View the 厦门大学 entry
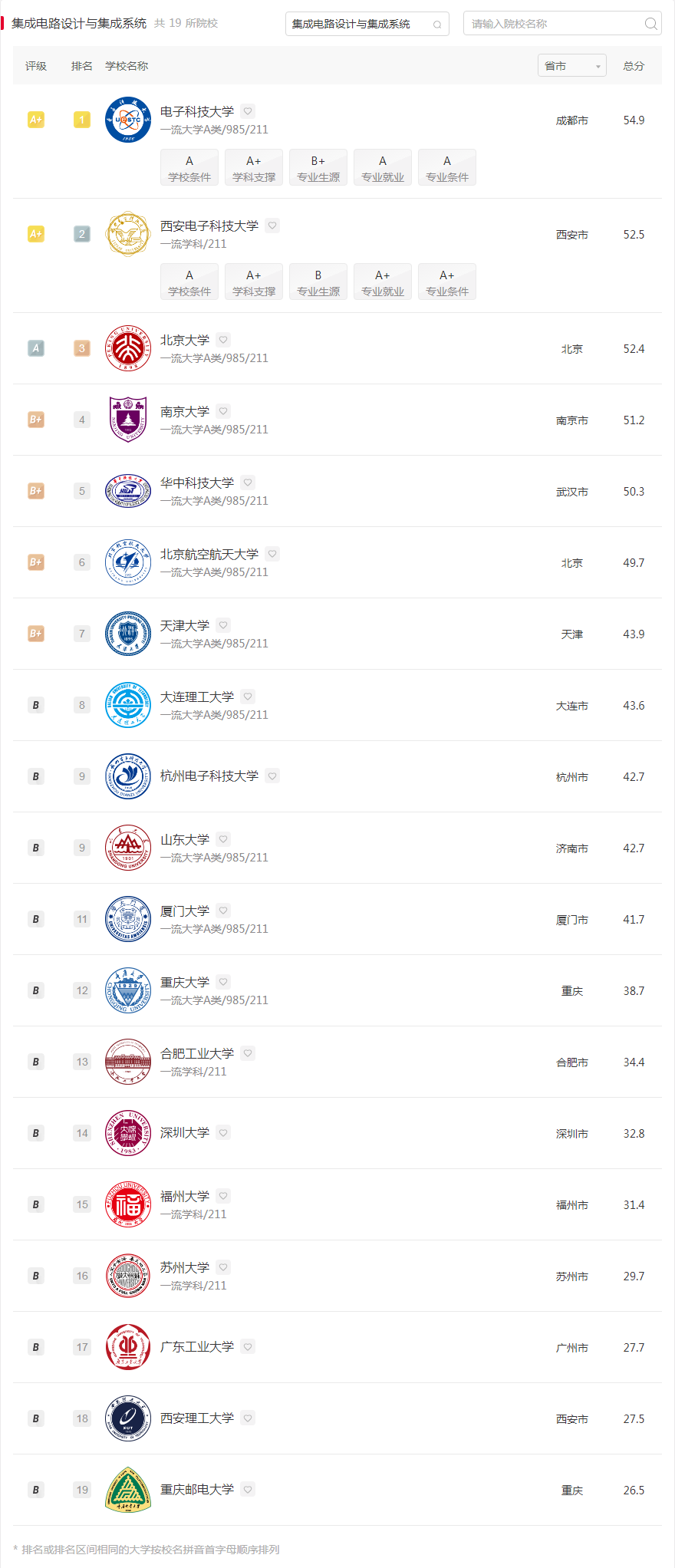This screenshot has height=1568, width=675. click(185, 911)
